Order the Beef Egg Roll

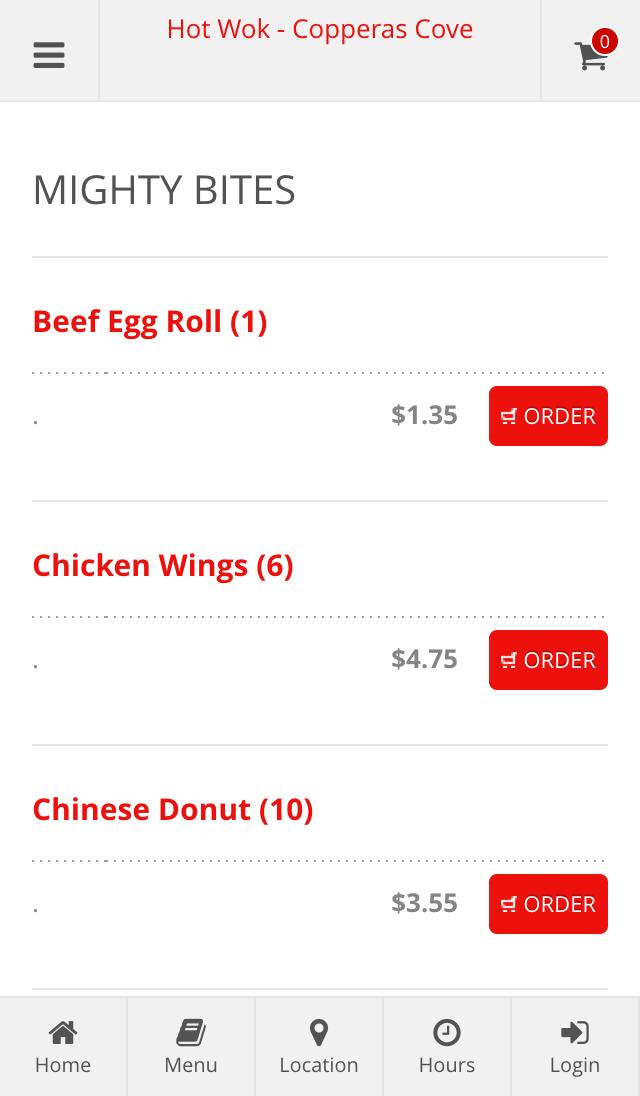point(548,416)
